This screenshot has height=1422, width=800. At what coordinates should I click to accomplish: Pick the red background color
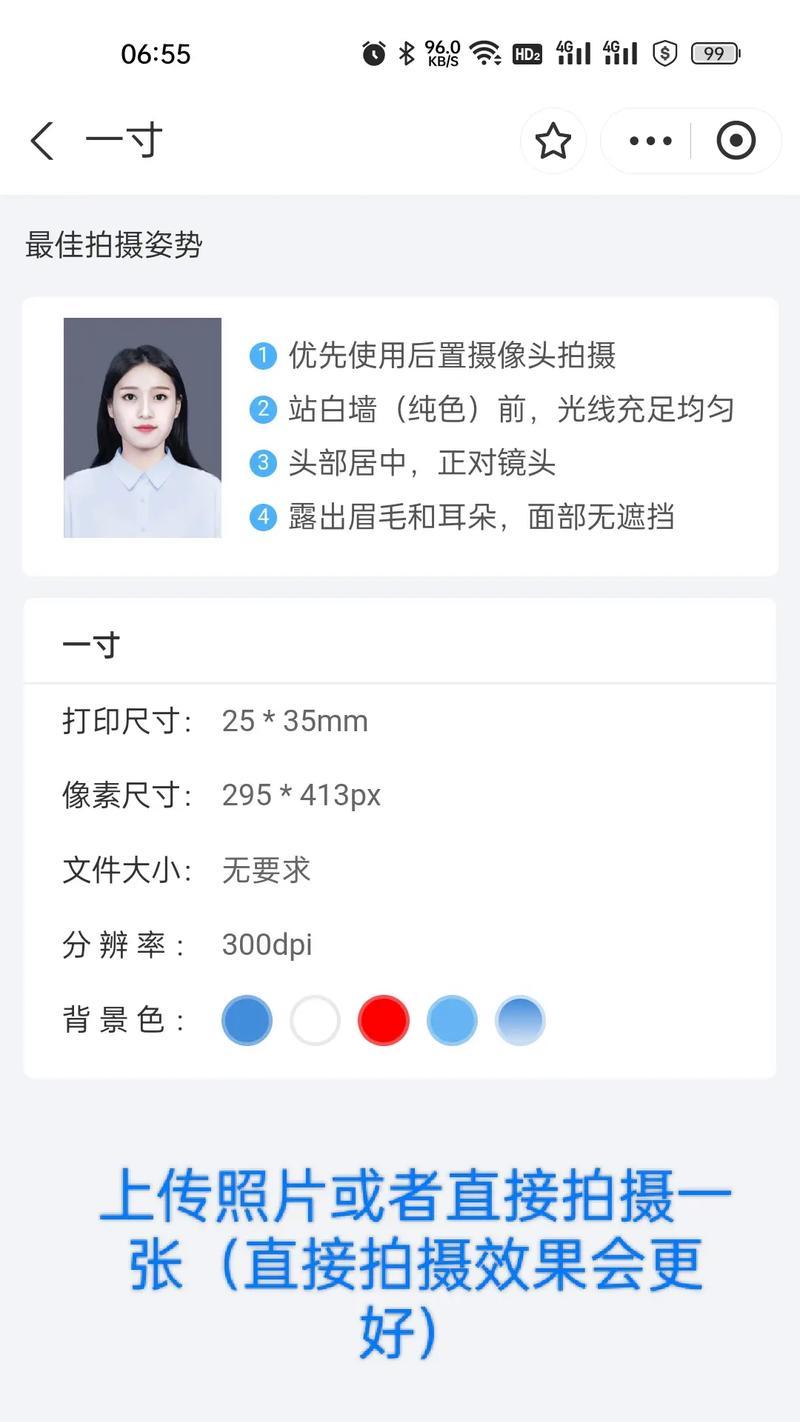pos(383,1020)
